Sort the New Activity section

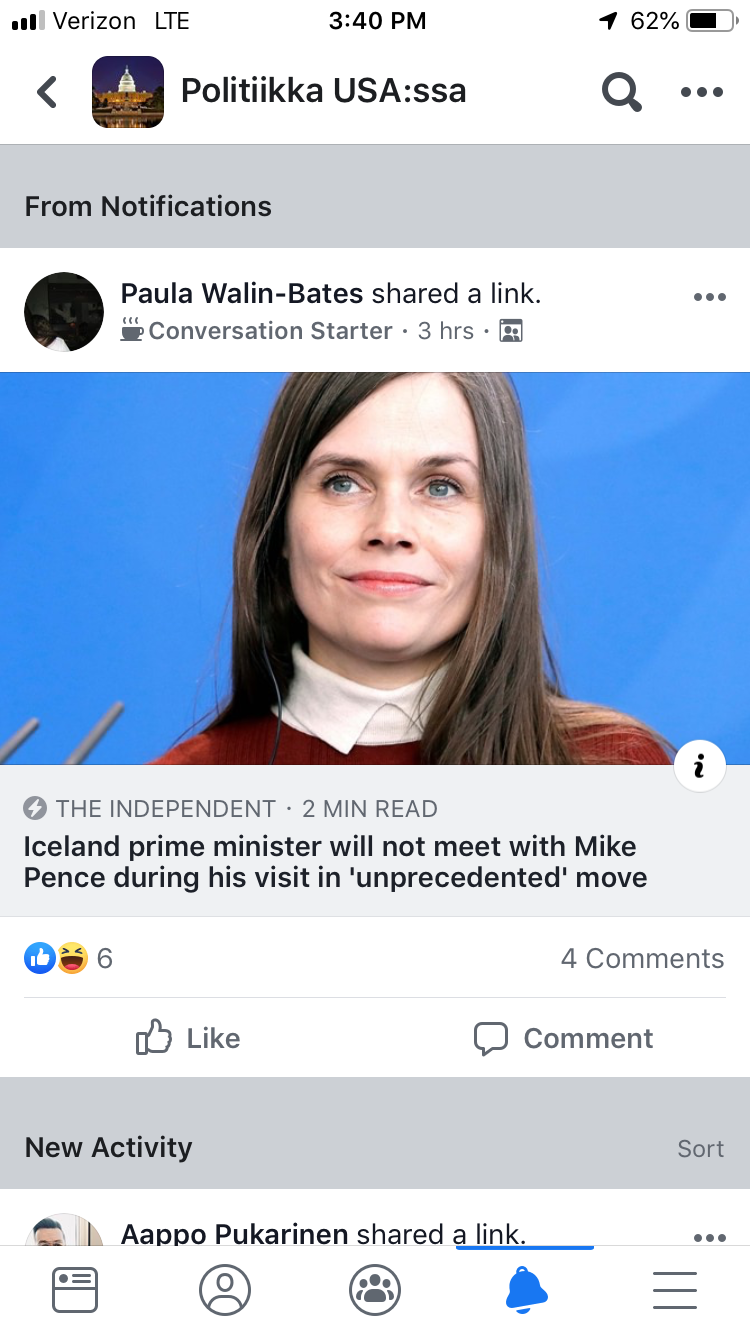click(700, 1149)
